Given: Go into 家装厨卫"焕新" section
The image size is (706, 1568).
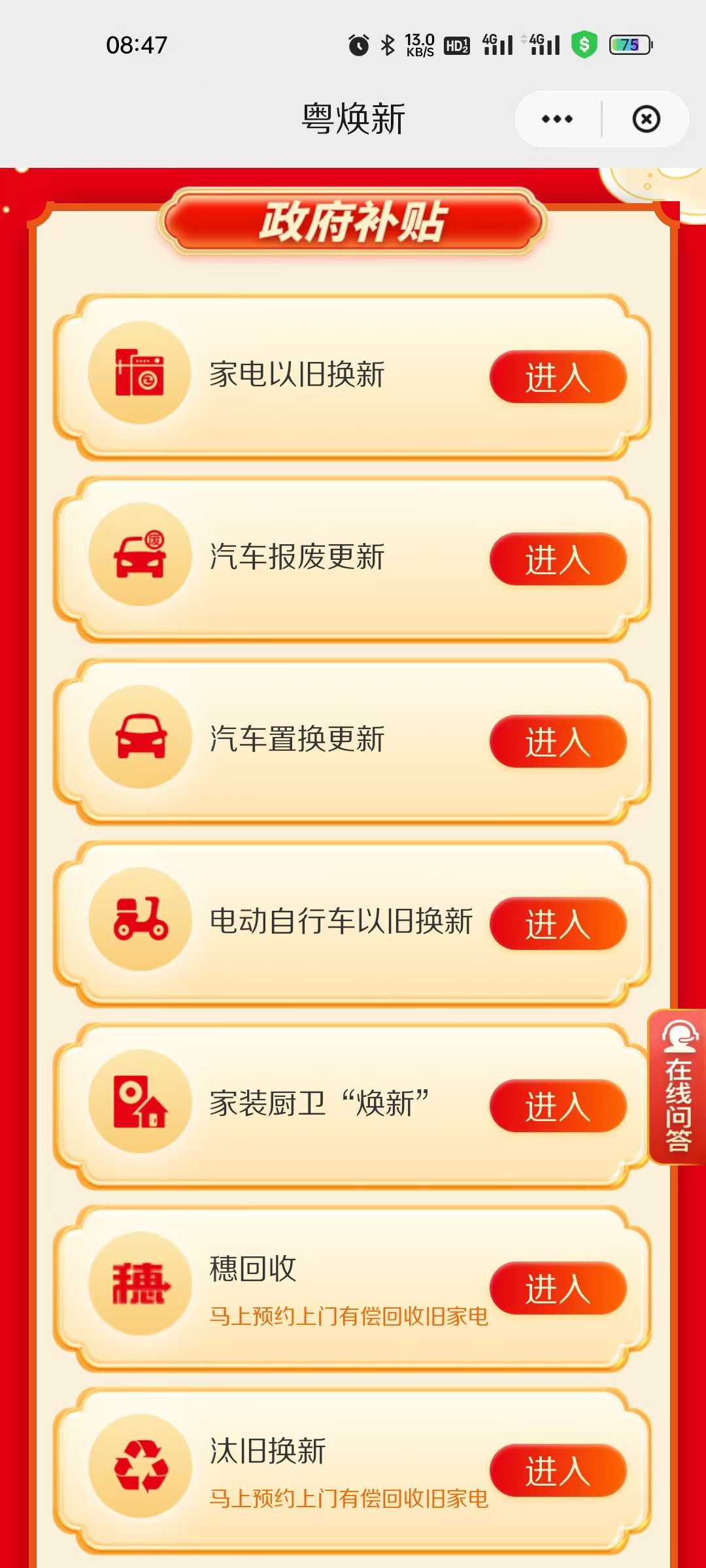Looking at the screenshot, I should pyautogui.click(x=558, y=1106).
